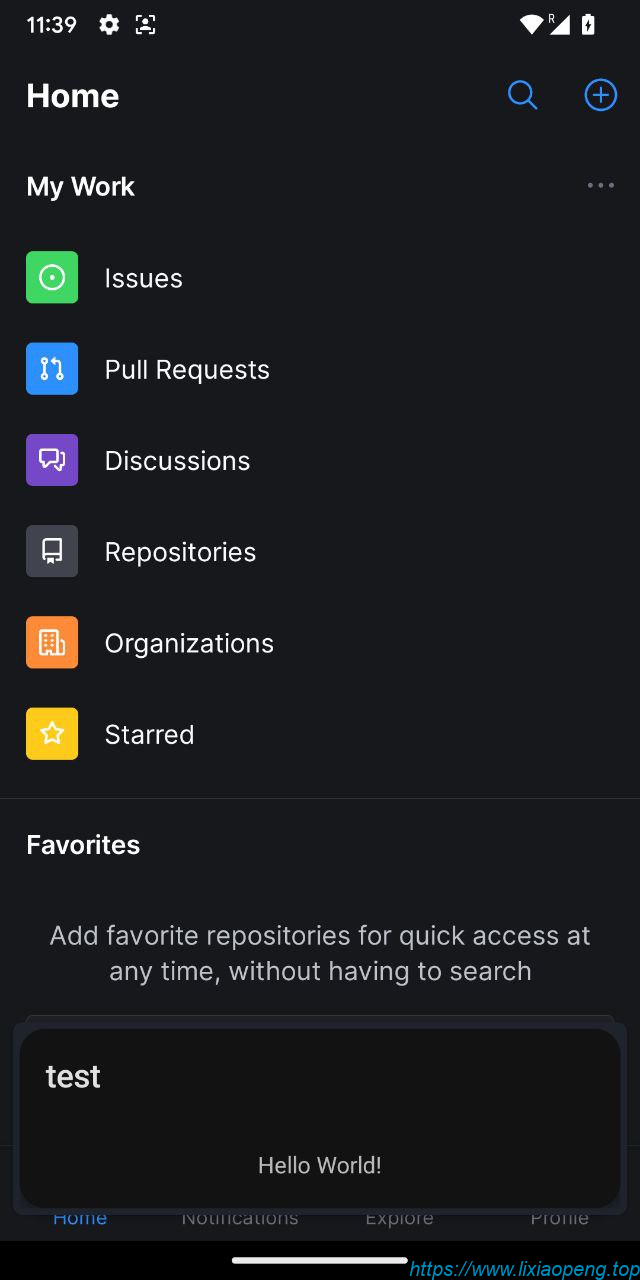
Task: Open Repositories list
Action: (180, 552)
